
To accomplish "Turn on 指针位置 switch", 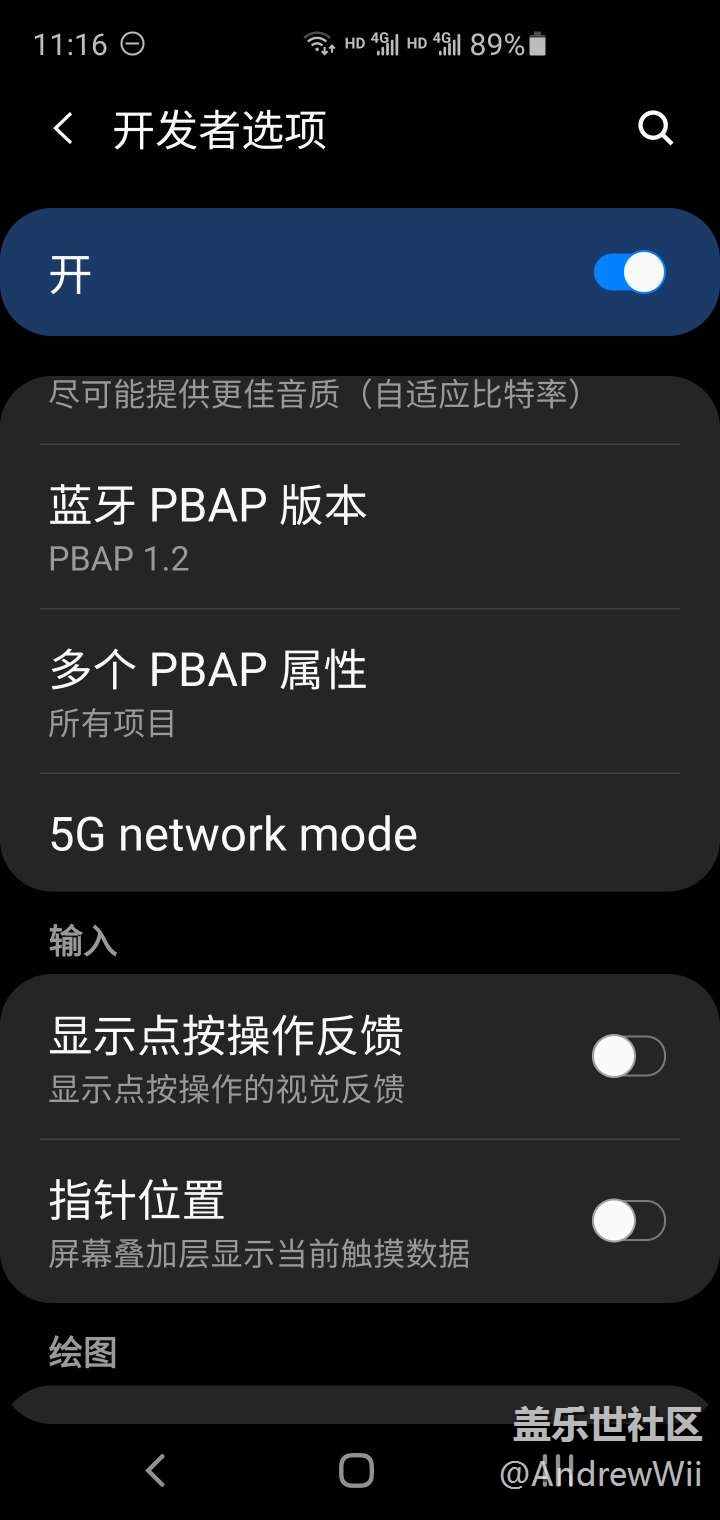I will point(628,1220).
